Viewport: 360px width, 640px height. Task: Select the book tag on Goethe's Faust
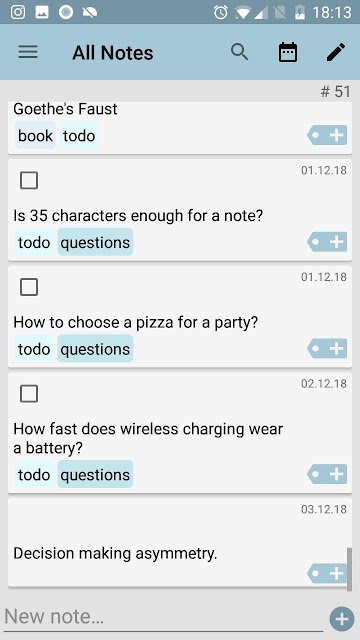[x=36, y=136]
